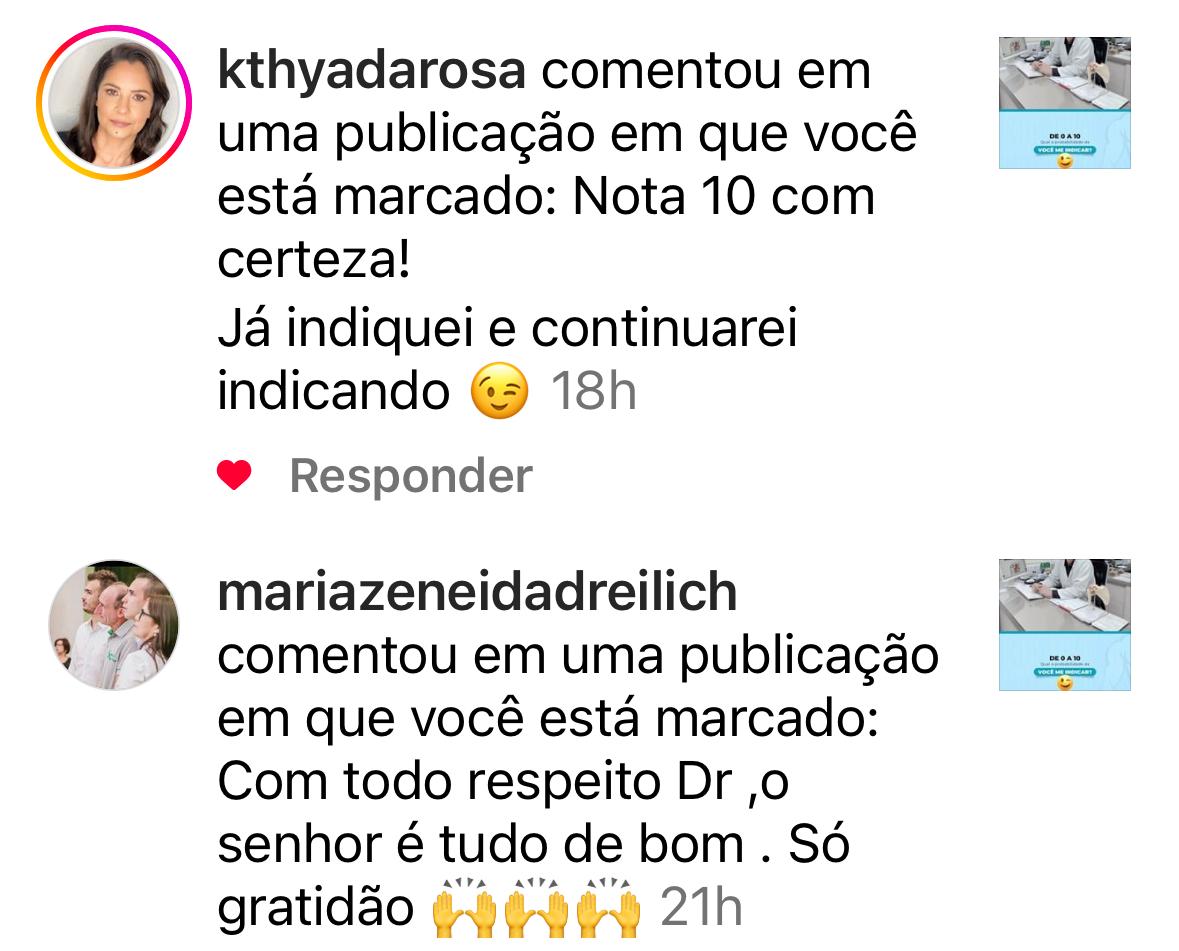Open mariazeneidadreilich username link
Image resolution: width=1179 pixels, height=951 pixels.
(477, 592)
